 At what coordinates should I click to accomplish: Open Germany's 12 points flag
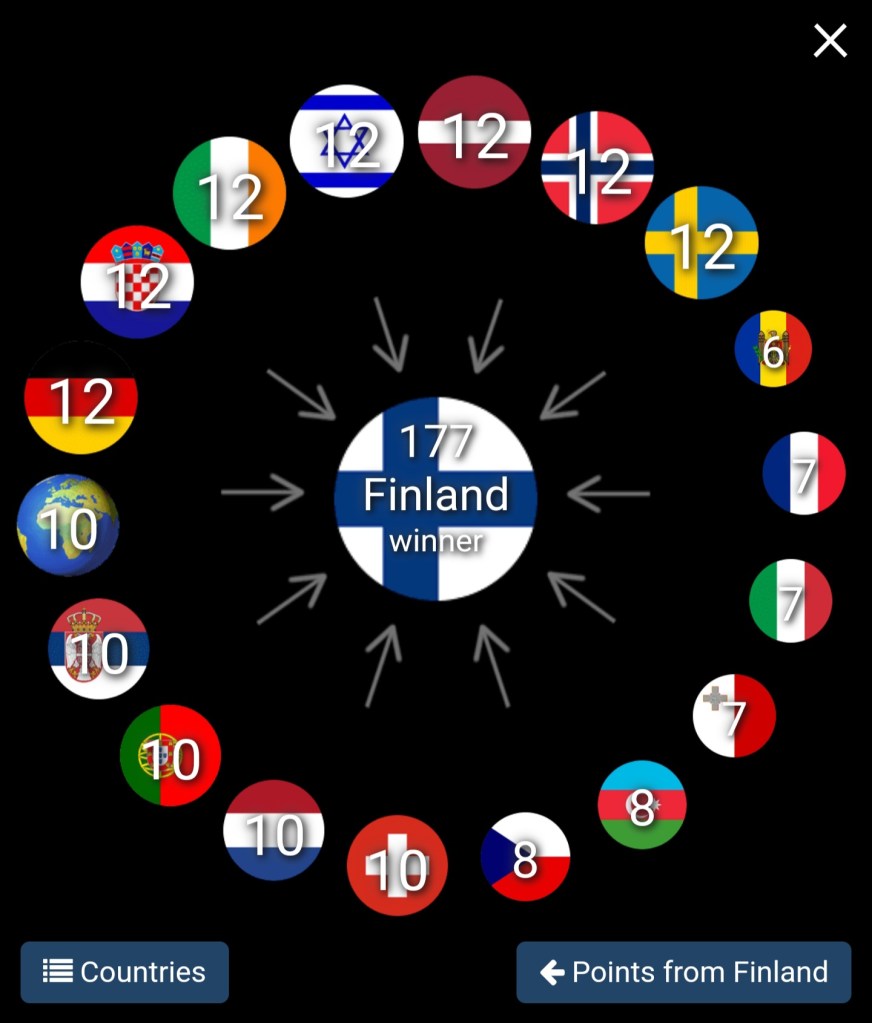[x=81, y=398]
